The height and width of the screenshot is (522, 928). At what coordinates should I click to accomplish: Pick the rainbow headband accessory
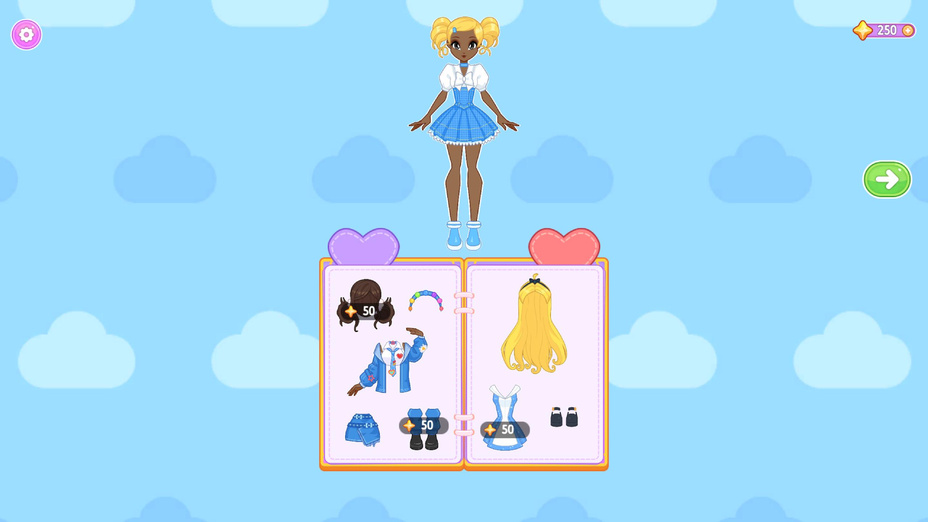[426, 300]
